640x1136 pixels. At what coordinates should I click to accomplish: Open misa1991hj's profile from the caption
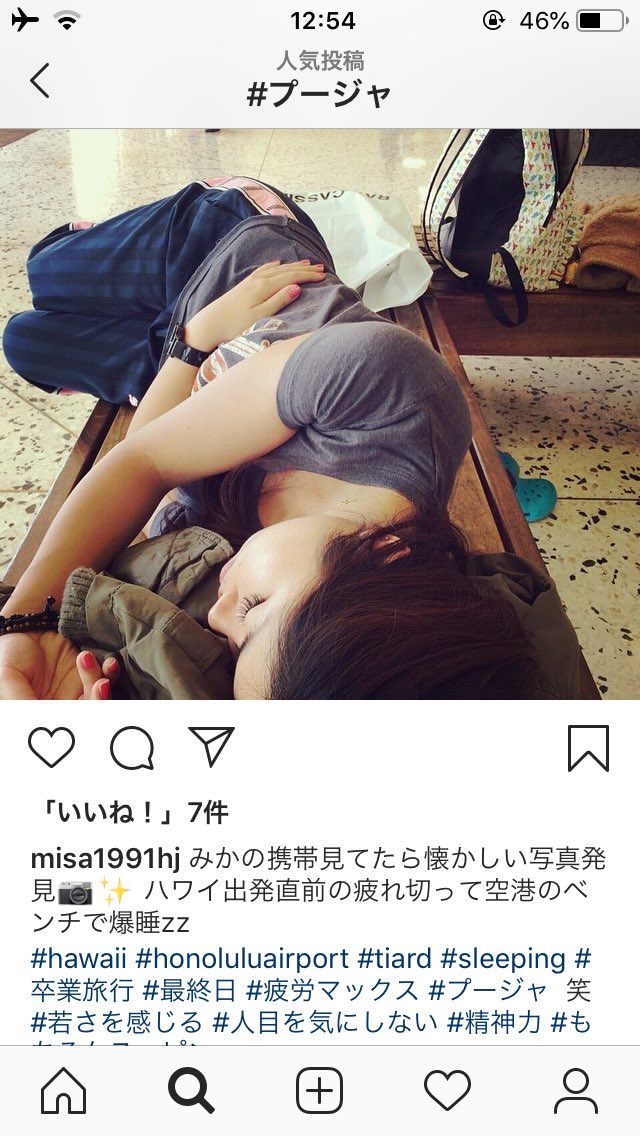tap(105, 859)
